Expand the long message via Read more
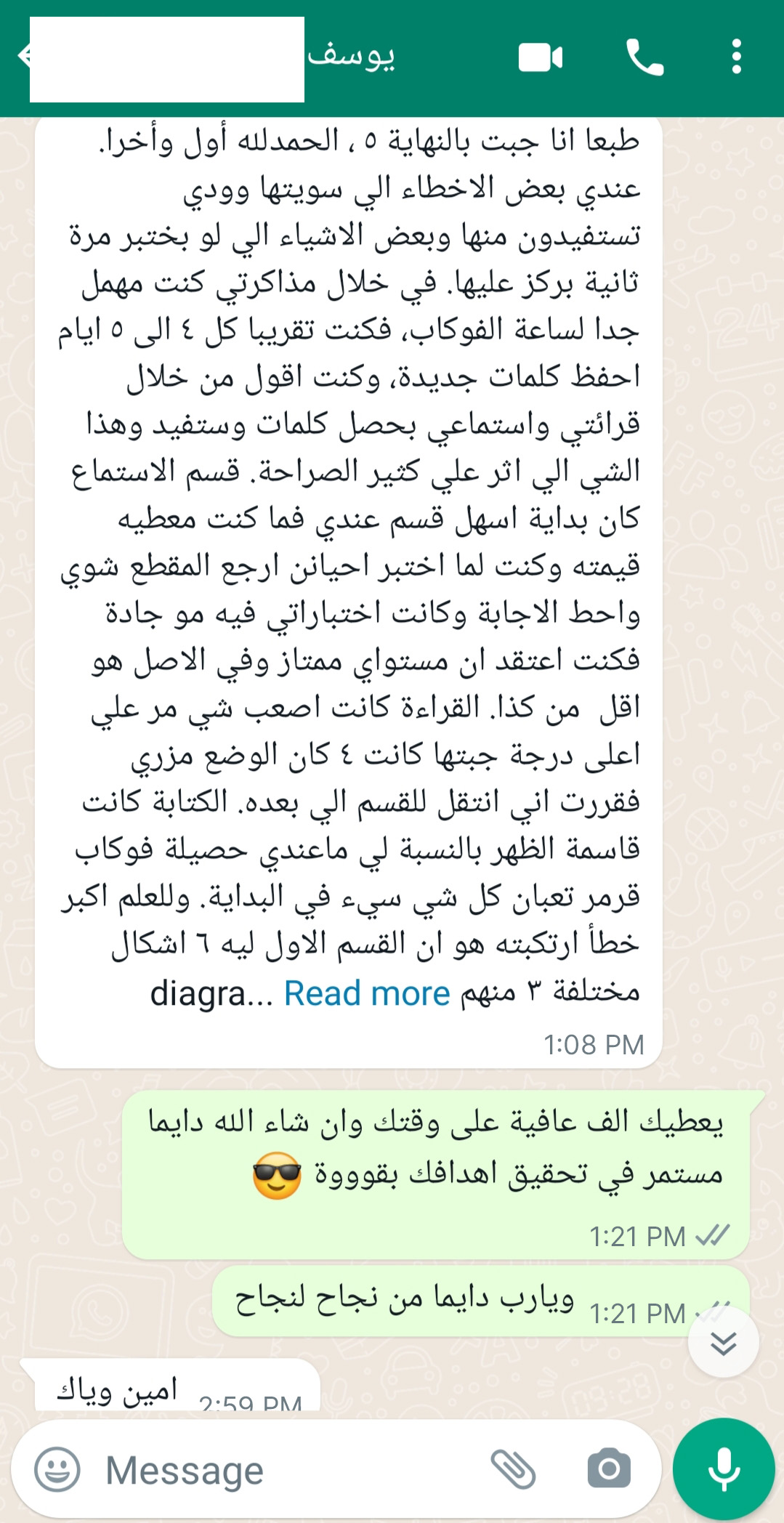 [x=367, y=993]
